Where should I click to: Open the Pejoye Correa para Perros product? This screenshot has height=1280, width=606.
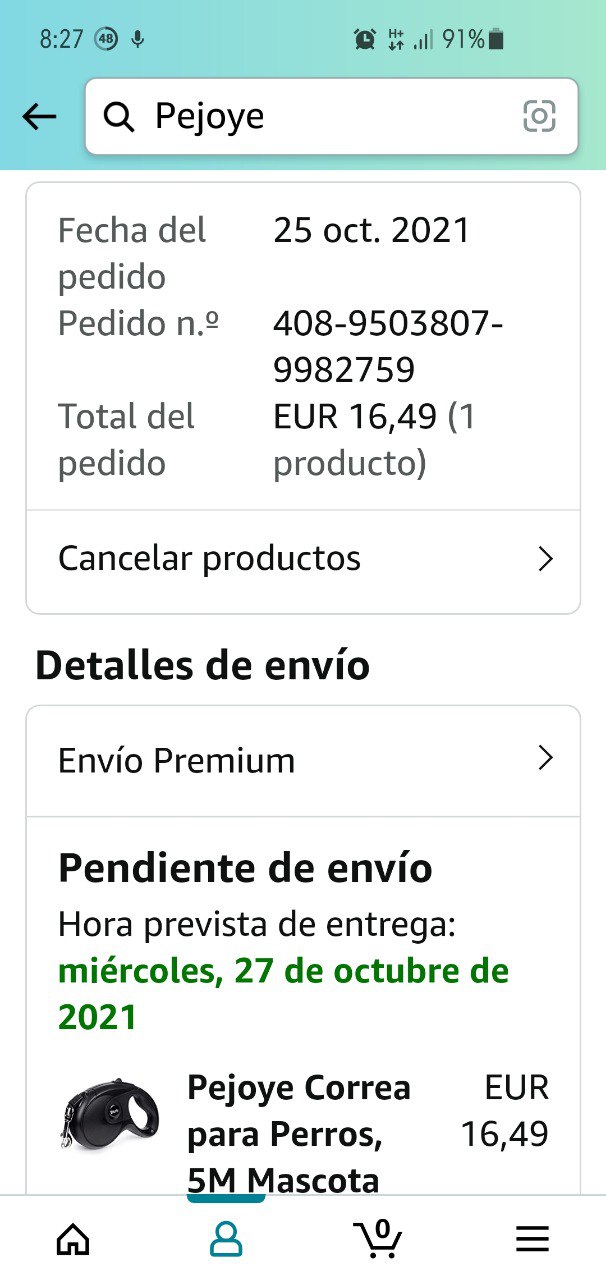(x=298, y=1134)
